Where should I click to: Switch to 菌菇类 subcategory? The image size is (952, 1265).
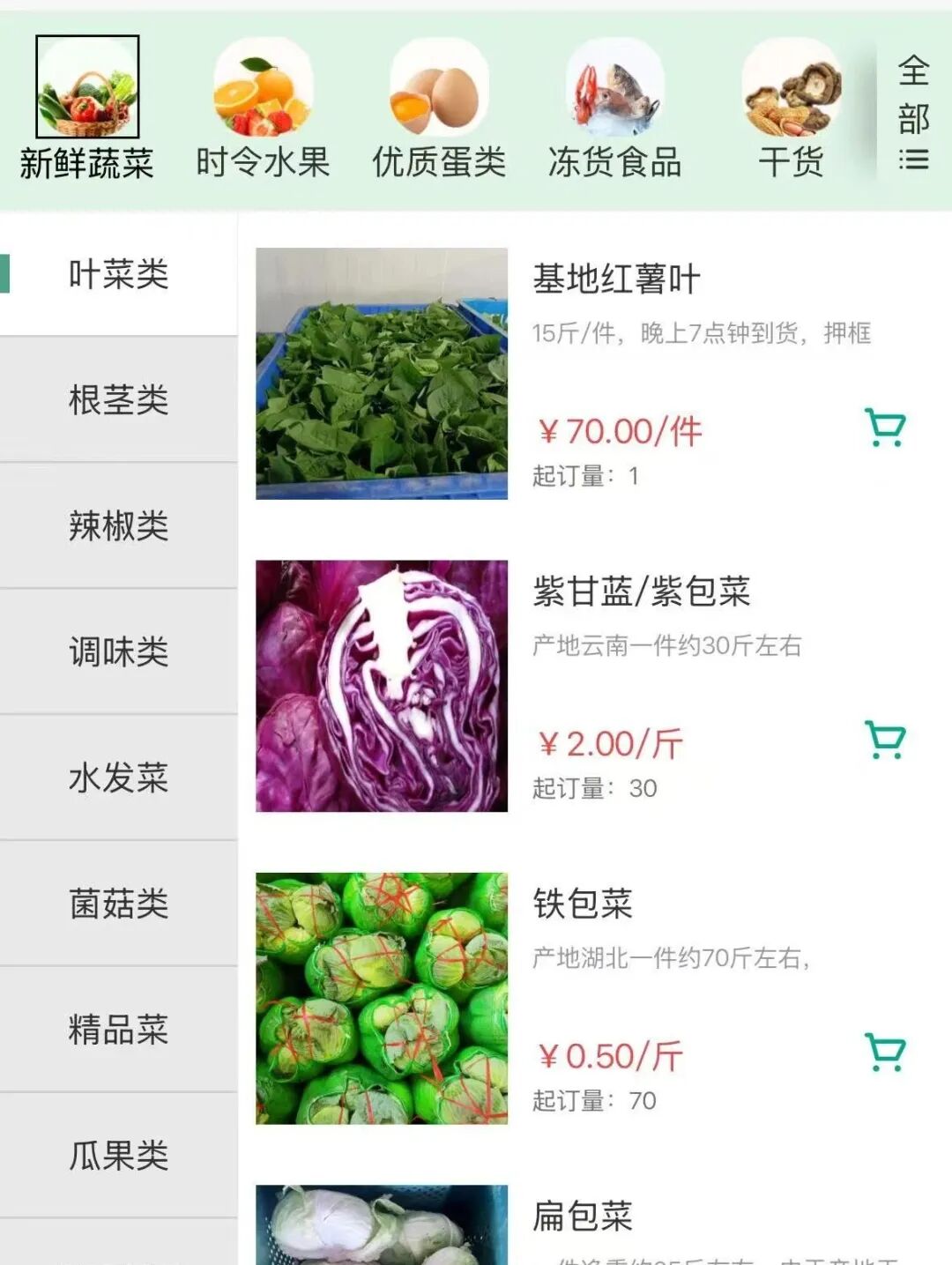[119, 904]
